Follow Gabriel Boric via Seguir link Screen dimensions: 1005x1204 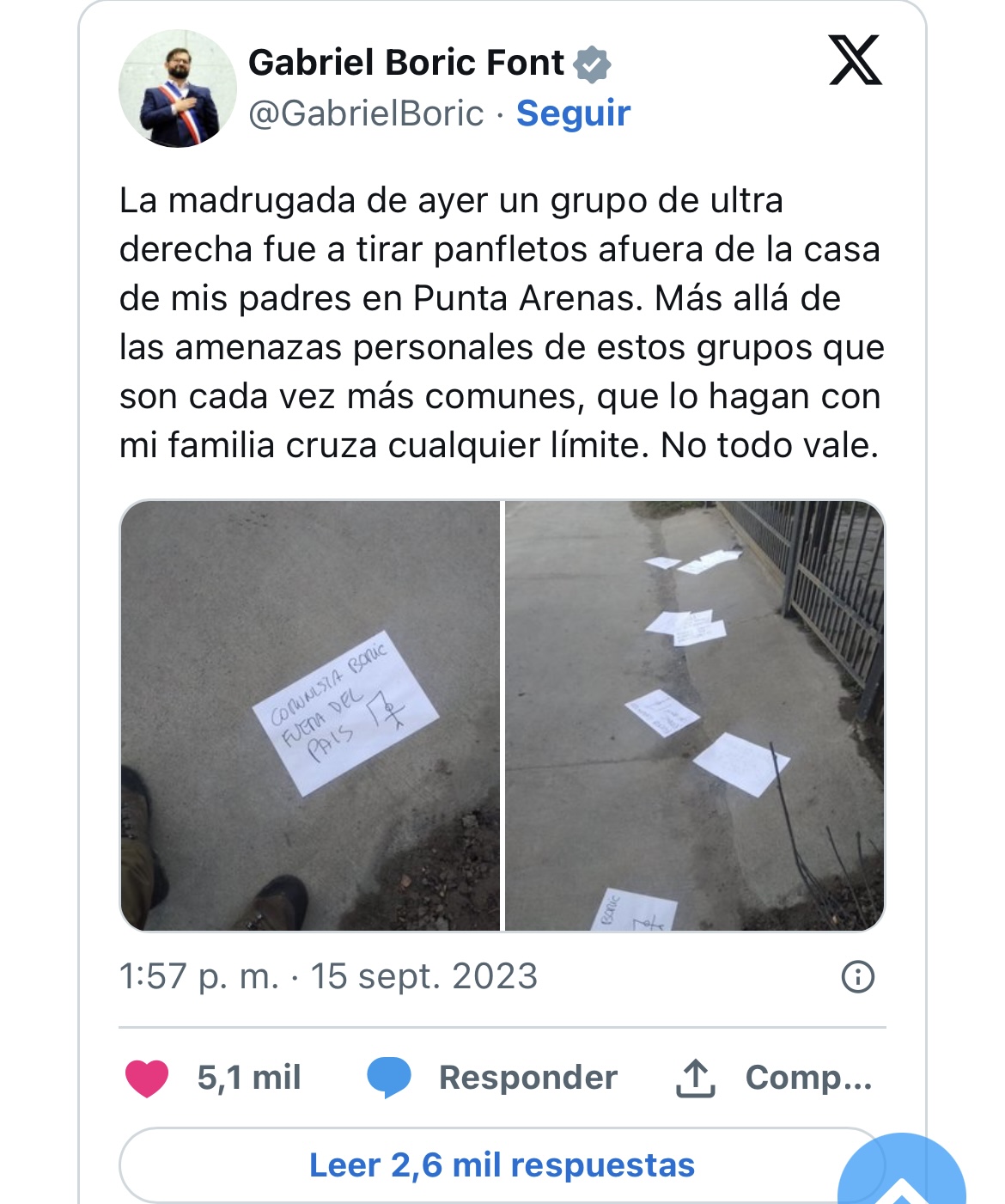coord(573,113)
